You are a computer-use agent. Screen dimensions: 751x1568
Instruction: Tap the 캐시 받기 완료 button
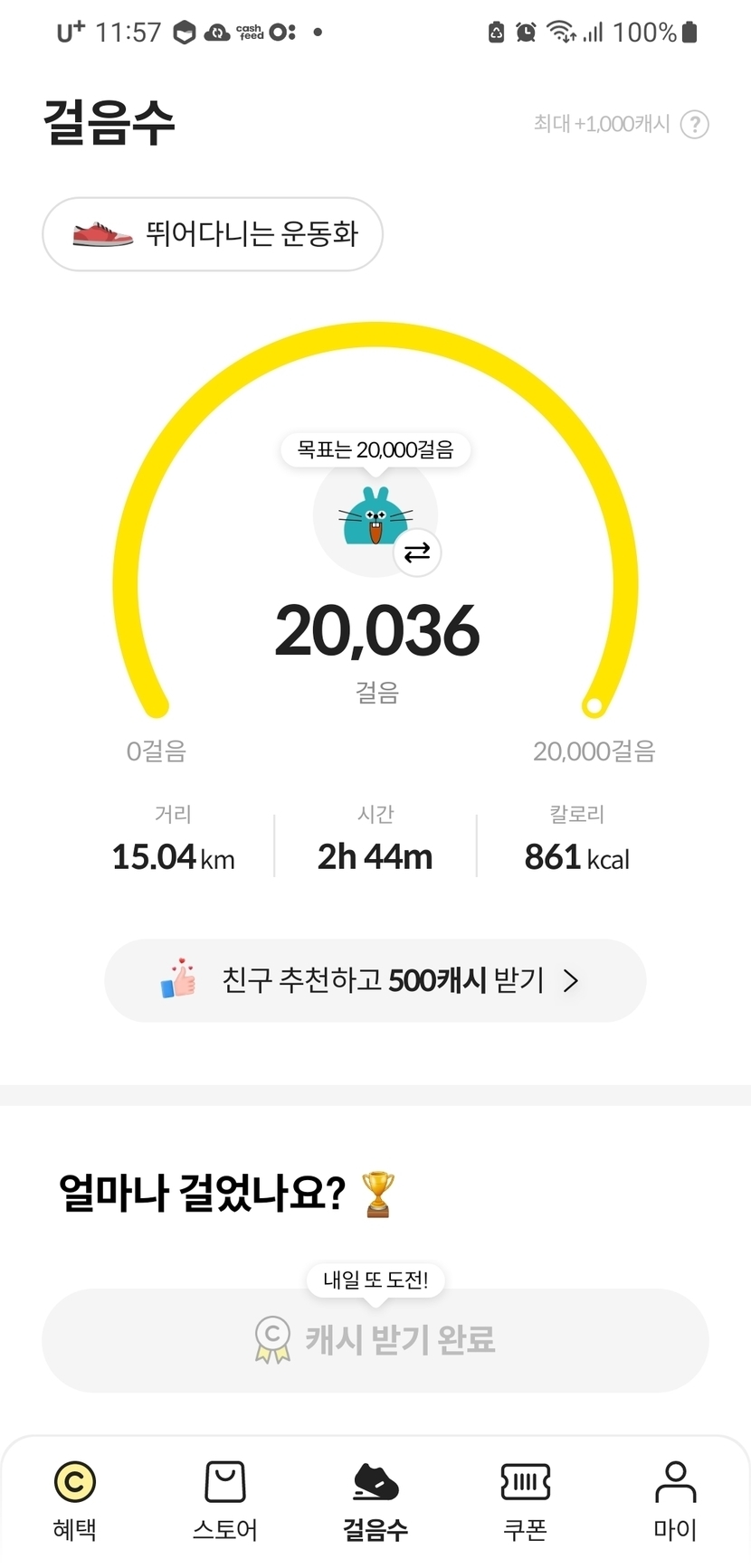(x=375, y=1339)
